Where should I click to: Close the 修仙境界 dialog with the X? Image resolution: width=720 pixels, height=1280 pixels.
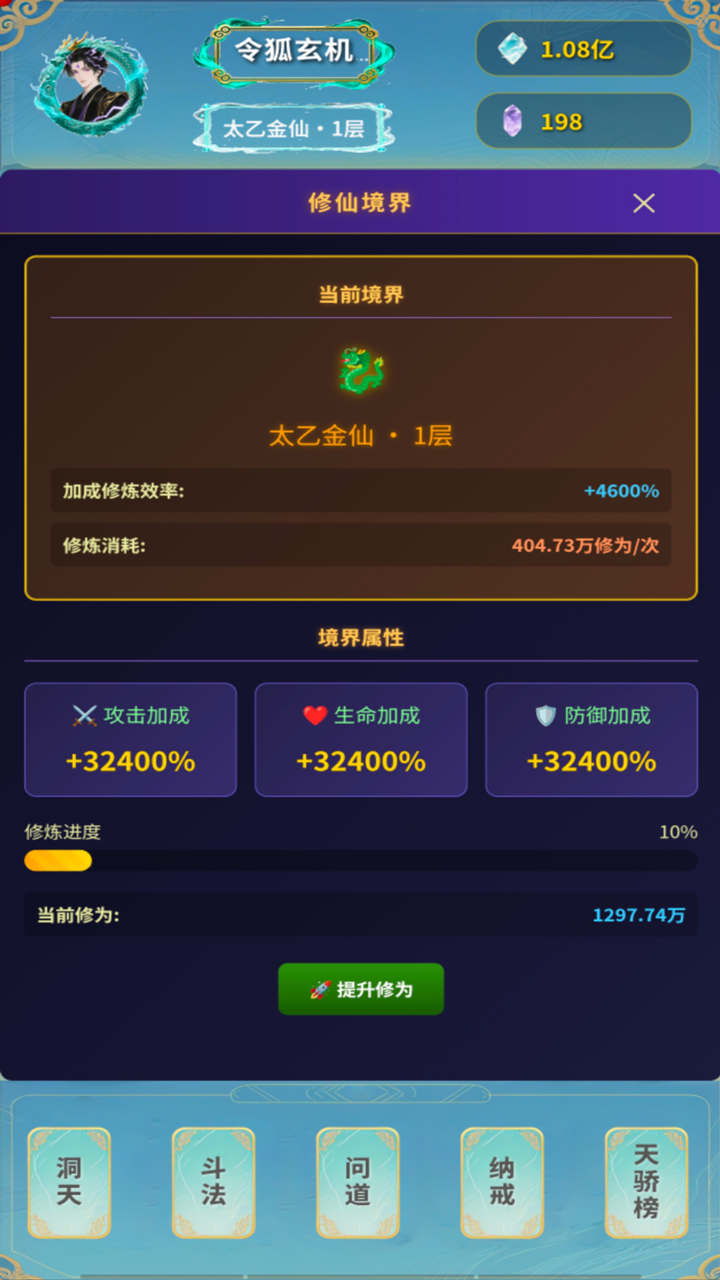[x=643, y=202]
